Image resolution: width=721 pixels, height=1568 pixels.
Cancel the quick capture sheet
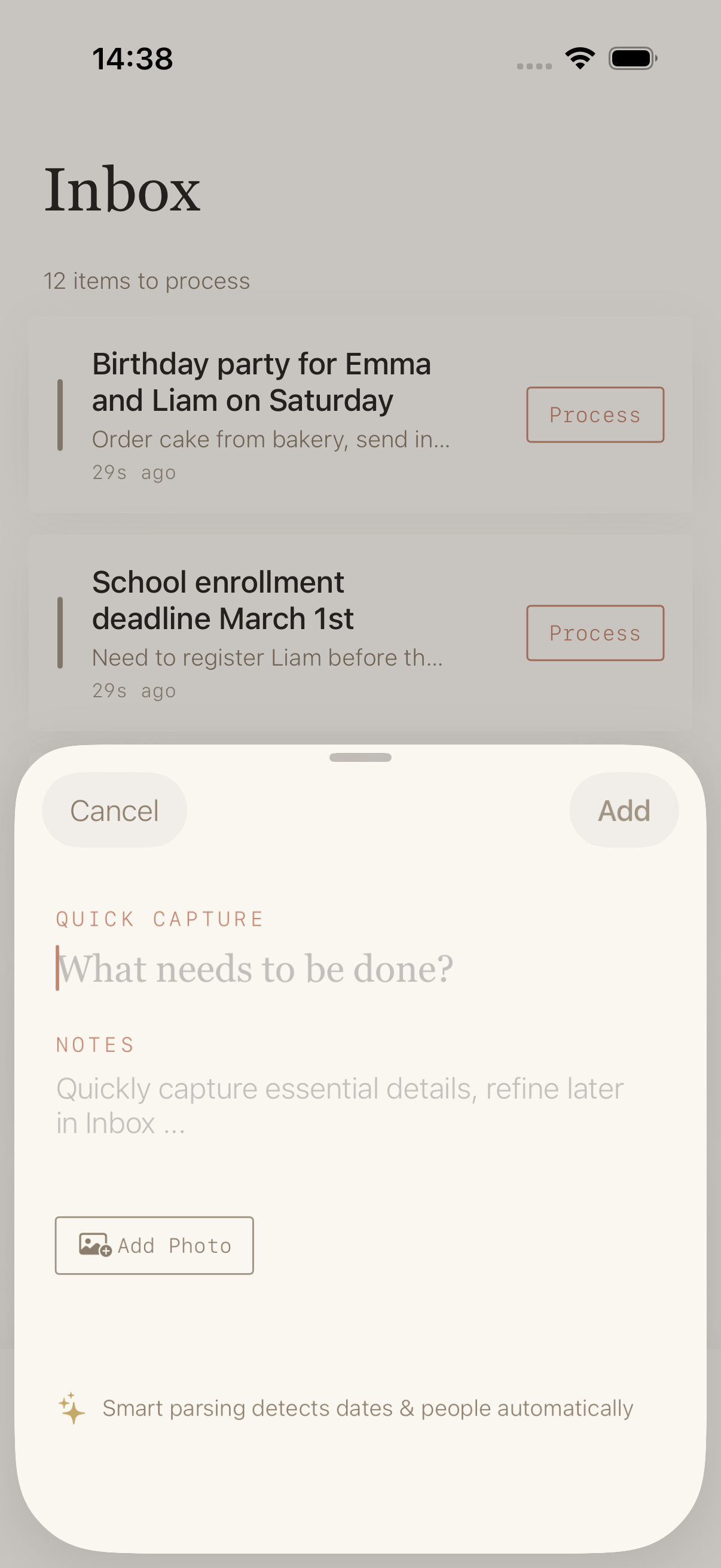pos(114,810)
